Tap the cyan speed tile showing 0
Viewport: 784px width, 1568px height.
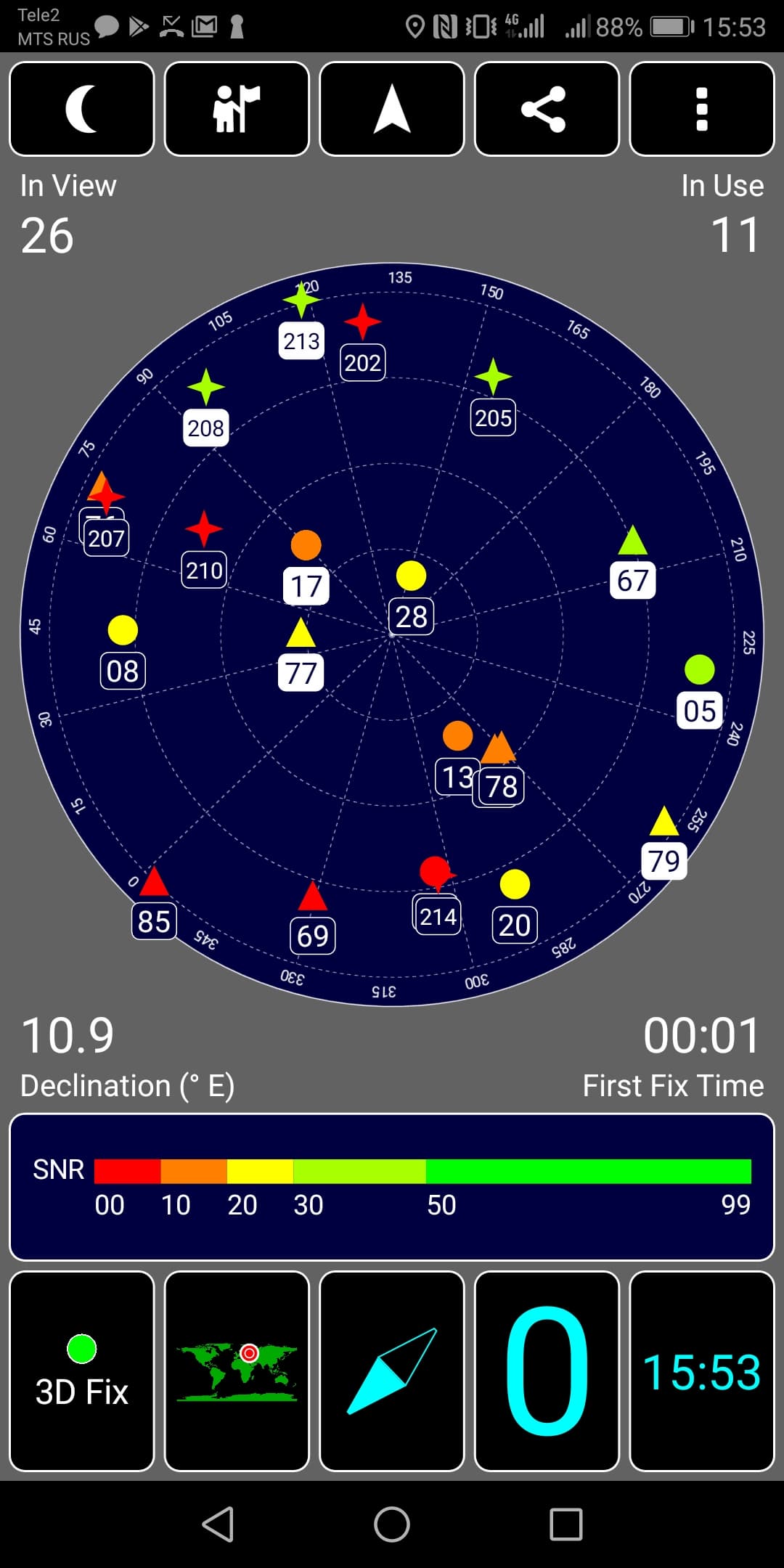pos(547,1371)
